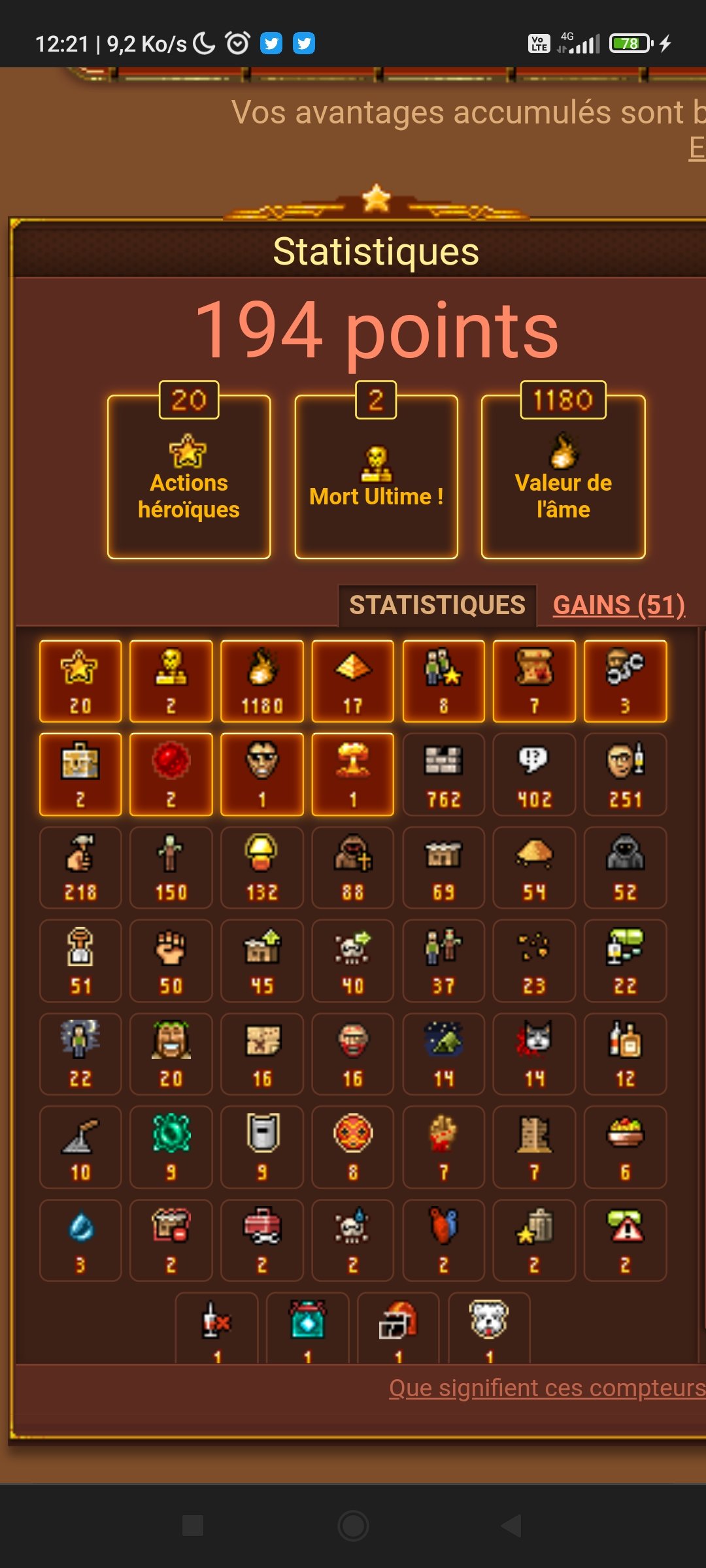706x1568 pixels.
Task: Tap the nuclear explosion stat tile showing 1
Action: (x=353, y=775)
